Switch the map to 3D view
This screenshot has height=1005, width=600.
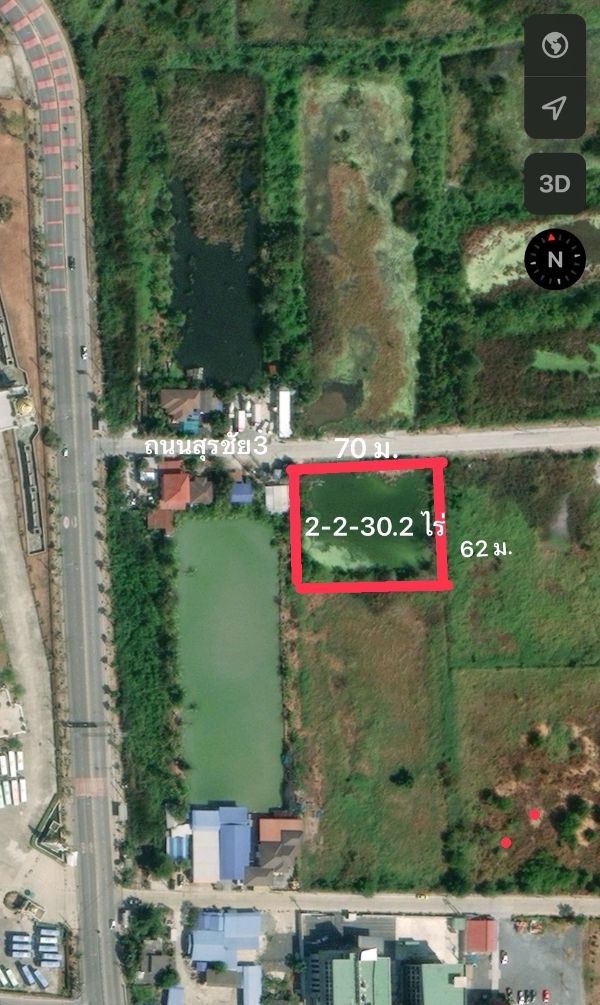554,184
